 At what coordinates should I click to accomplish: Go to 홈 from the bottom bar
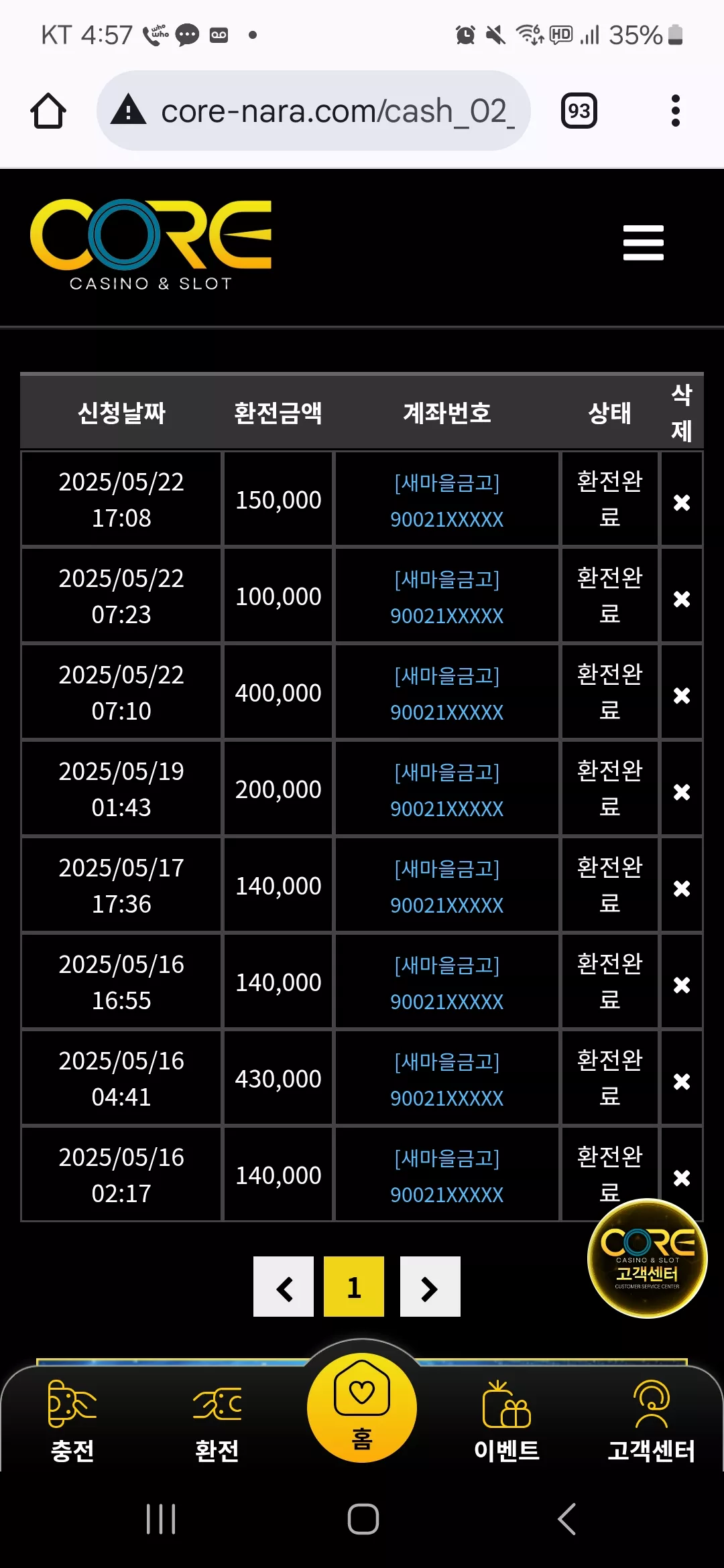362,1407
